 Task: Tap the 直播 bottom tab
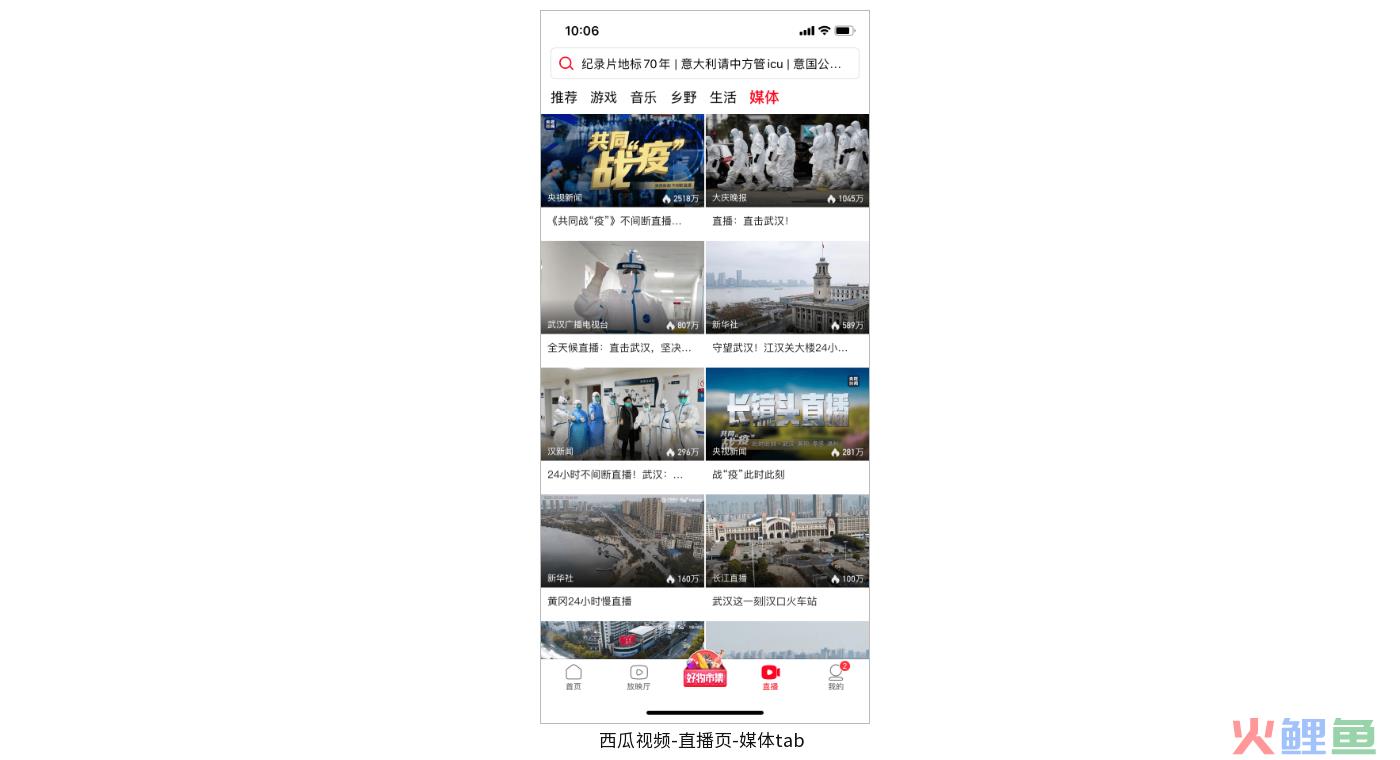tap(770, 677)
